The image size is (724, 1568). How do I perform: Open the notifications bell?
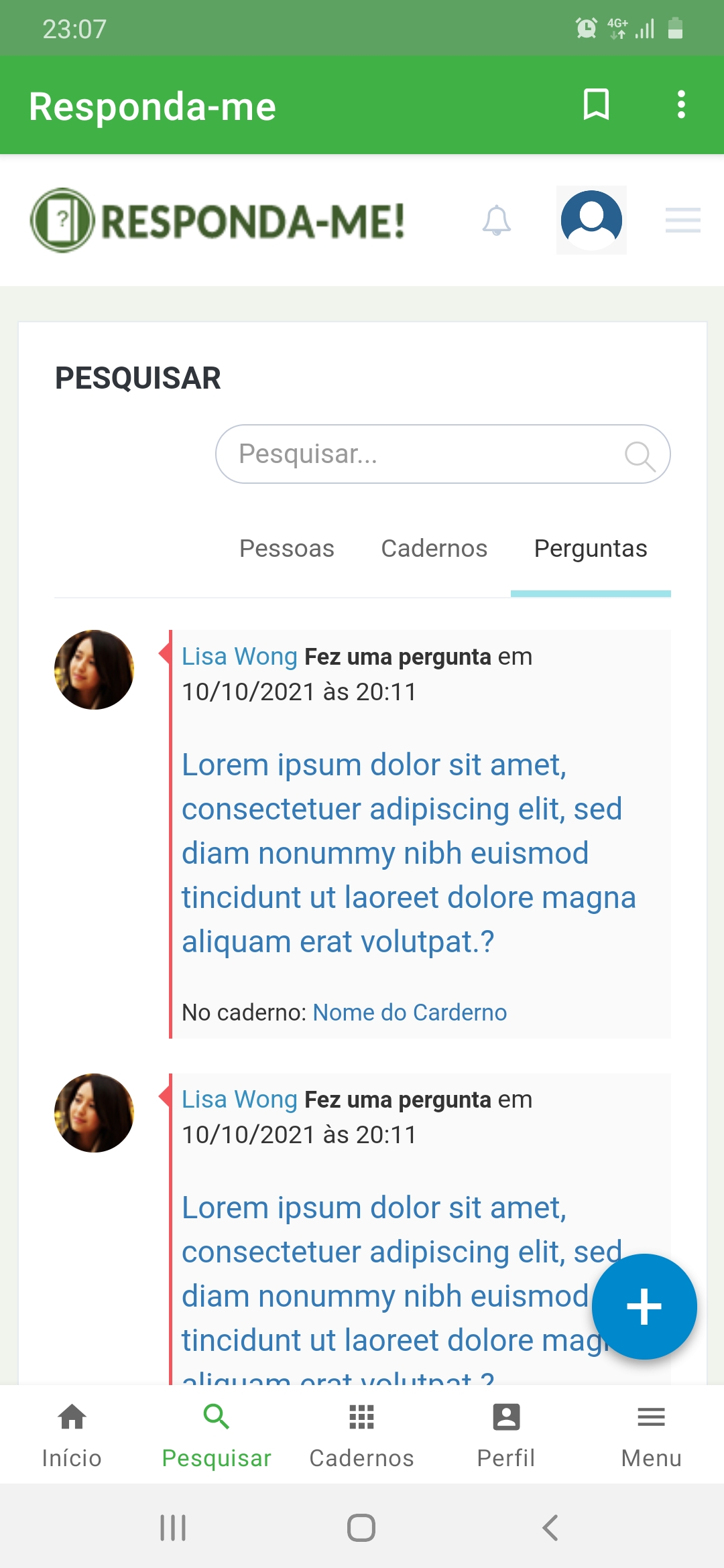(x=497, y=220)
